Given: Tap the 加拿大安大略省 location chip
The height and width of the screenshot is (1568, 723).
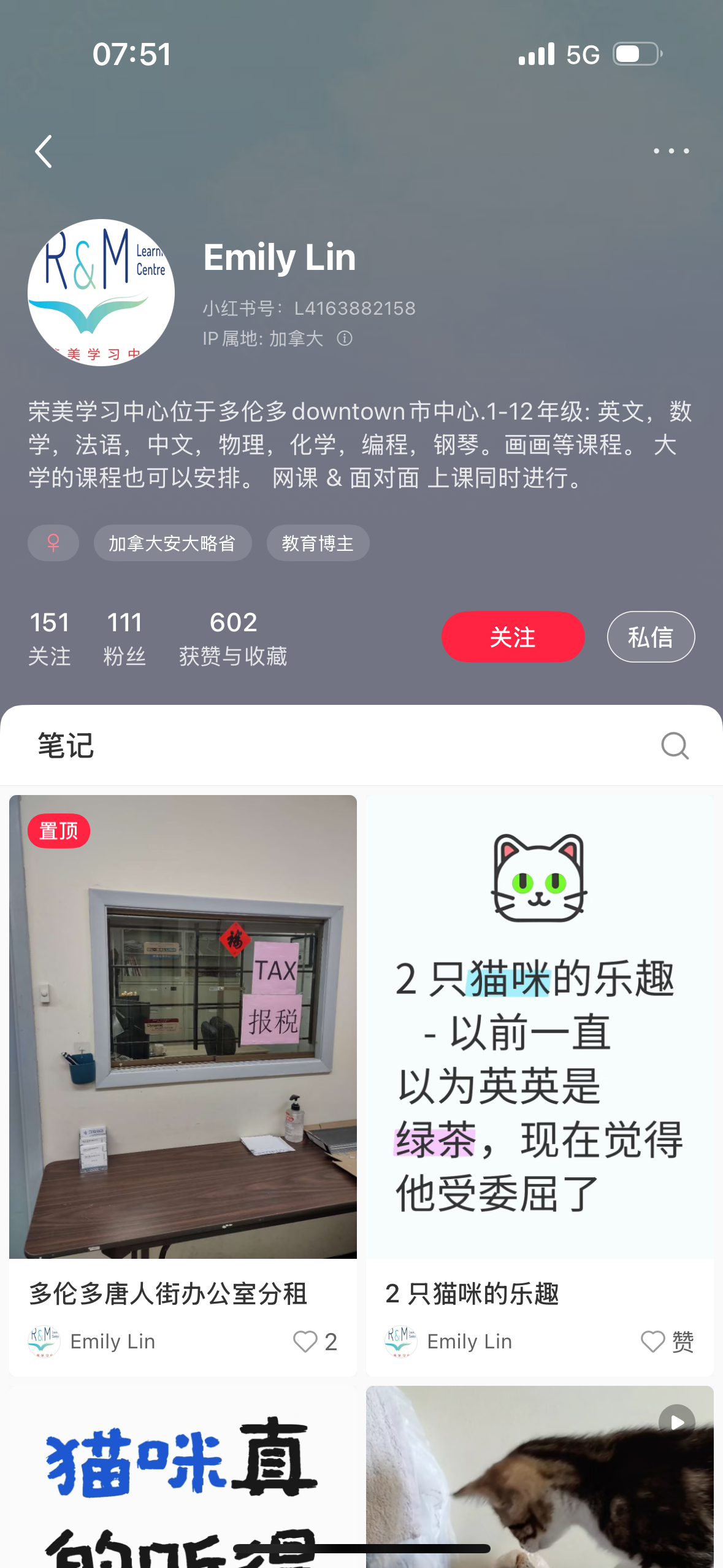Looking at the screenshot, I should click(172, 543).
